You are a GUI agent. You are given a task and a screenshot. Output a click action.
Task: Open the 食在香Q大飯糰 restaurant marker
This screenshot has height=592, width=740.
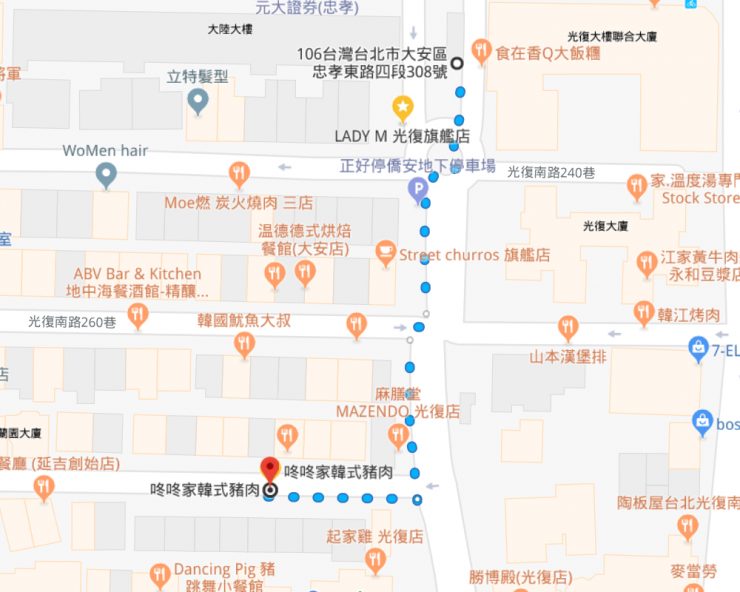click(481, 49)
